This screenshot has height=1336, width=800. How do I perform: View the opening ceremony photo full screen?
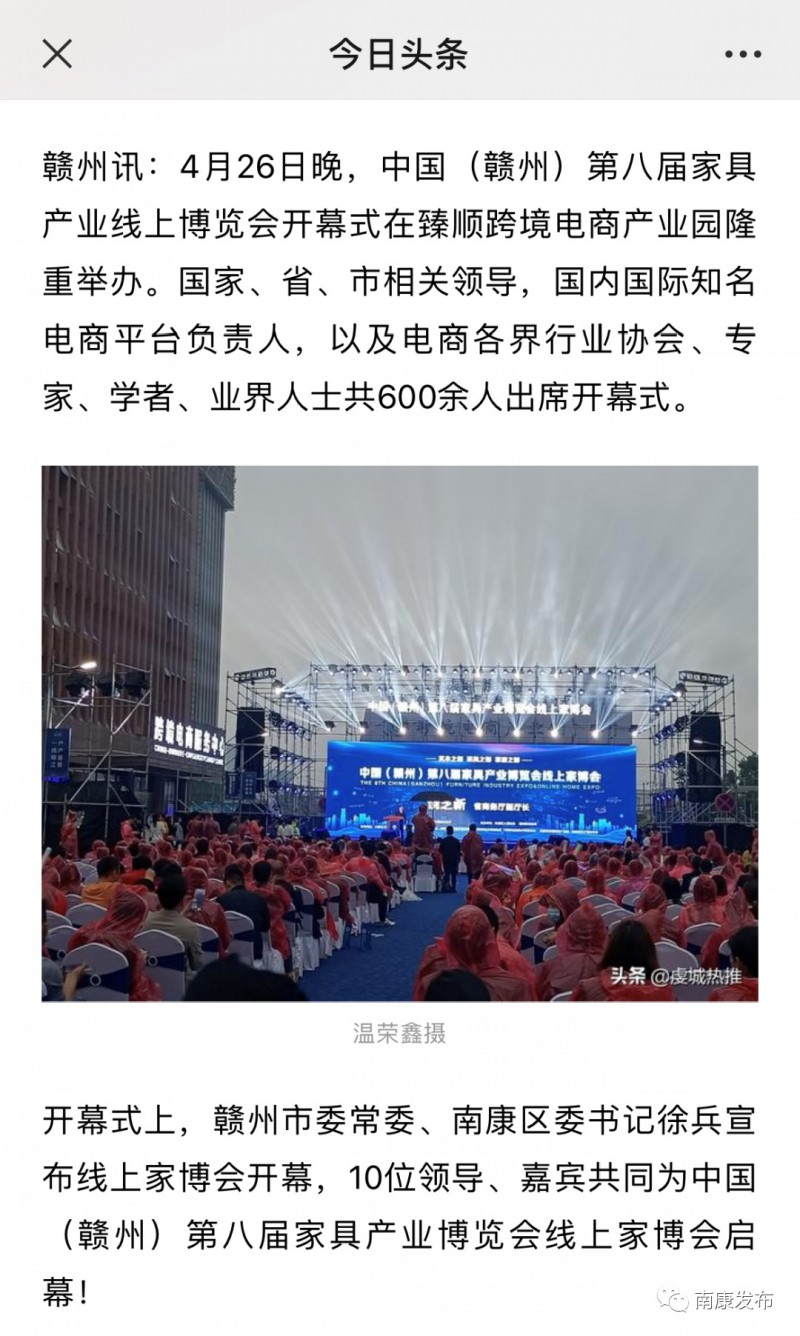tap(399, 732)
